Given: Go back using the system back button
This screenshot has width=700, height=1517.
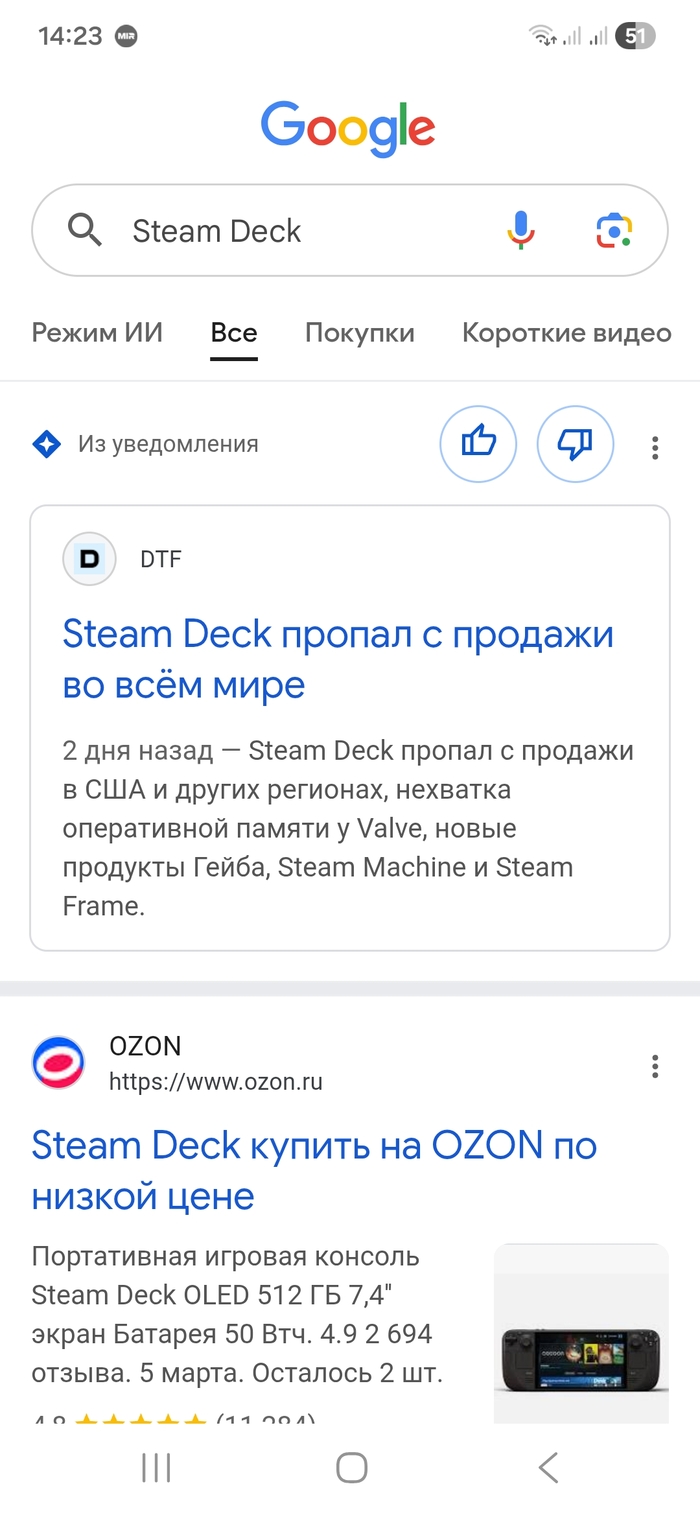Looking at the screenshot, I should click(x=547, y=1468).
